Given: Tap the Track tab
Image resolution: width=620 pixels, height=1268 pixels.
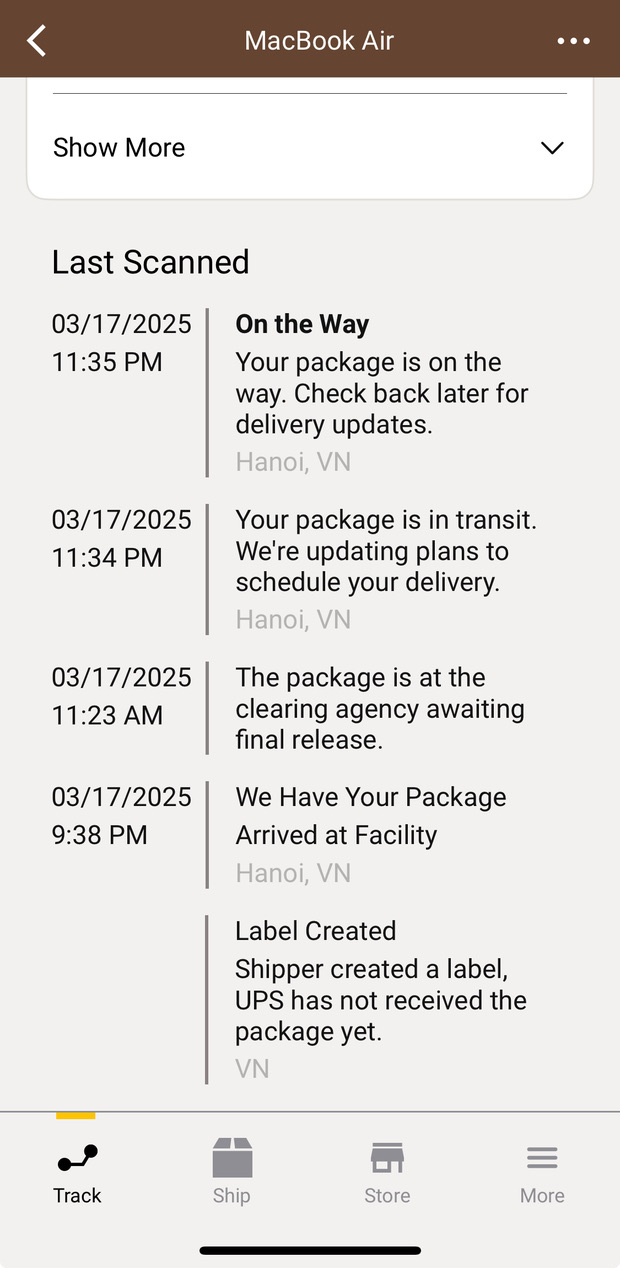Looking at the screenshot, I should point(78,1171).
